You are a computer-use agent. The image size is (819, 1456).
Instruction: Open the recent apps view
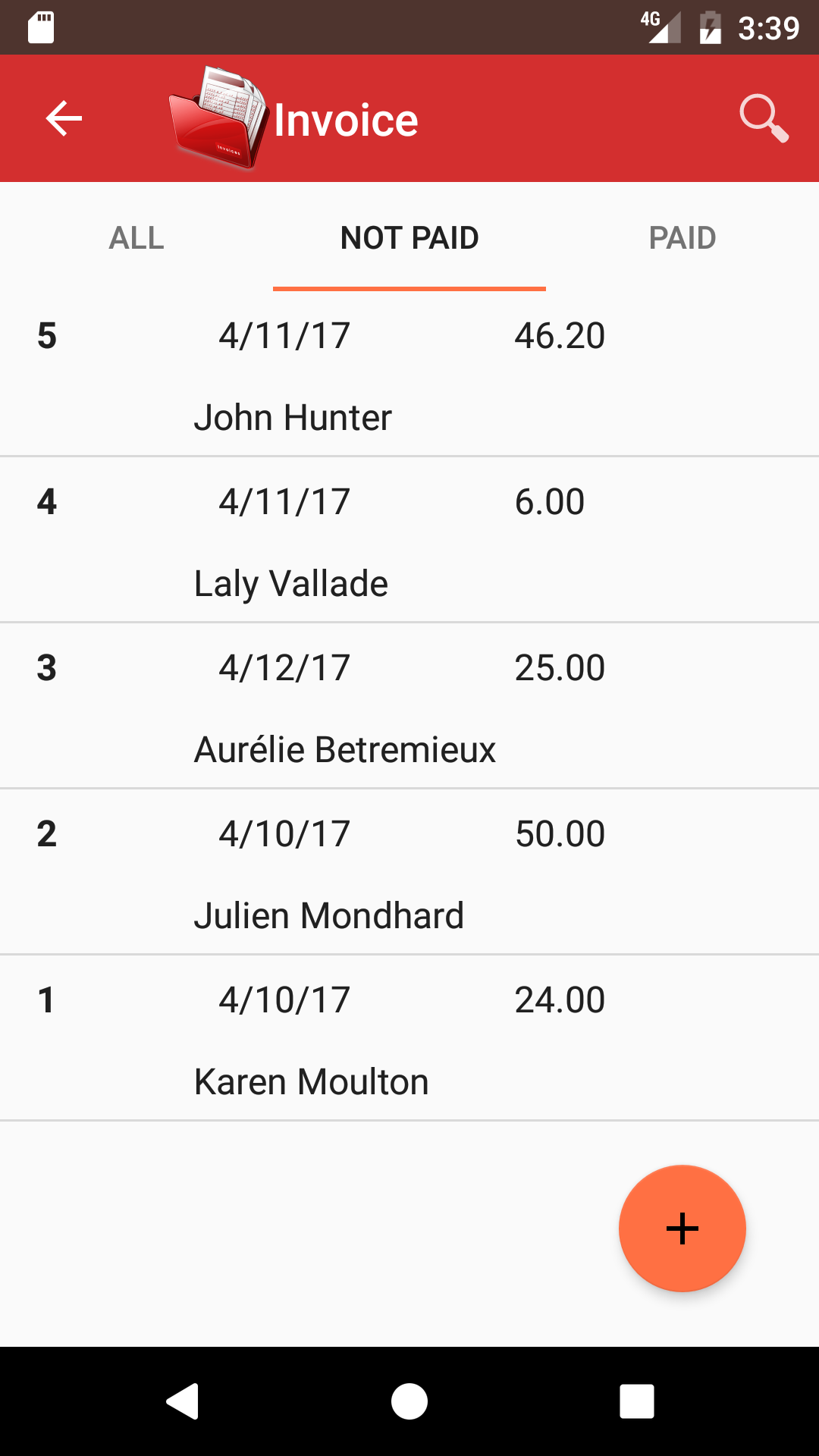(637, 1401)
